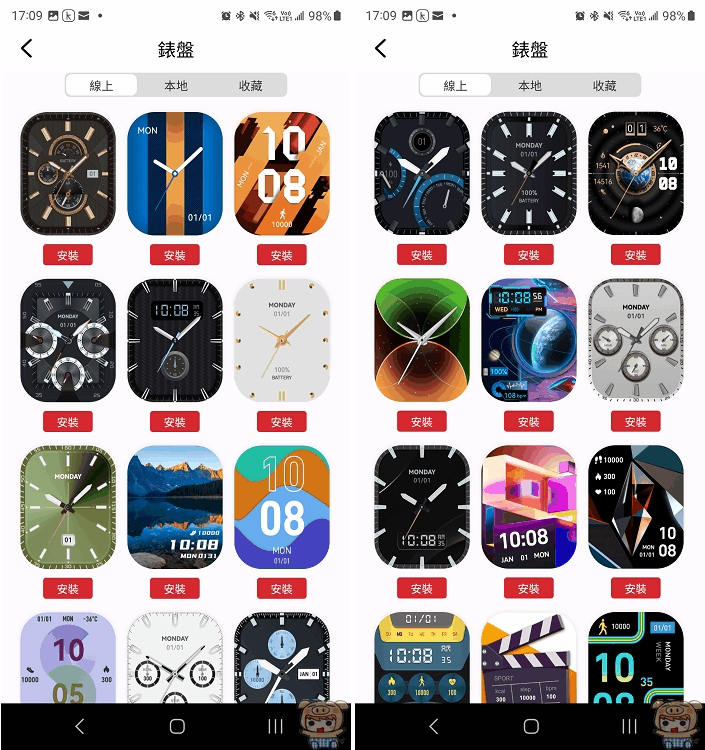Viewport: 705px width, 750px height.
Task: Install the orange 10:08 digital watch face
Action: (282, 255)
